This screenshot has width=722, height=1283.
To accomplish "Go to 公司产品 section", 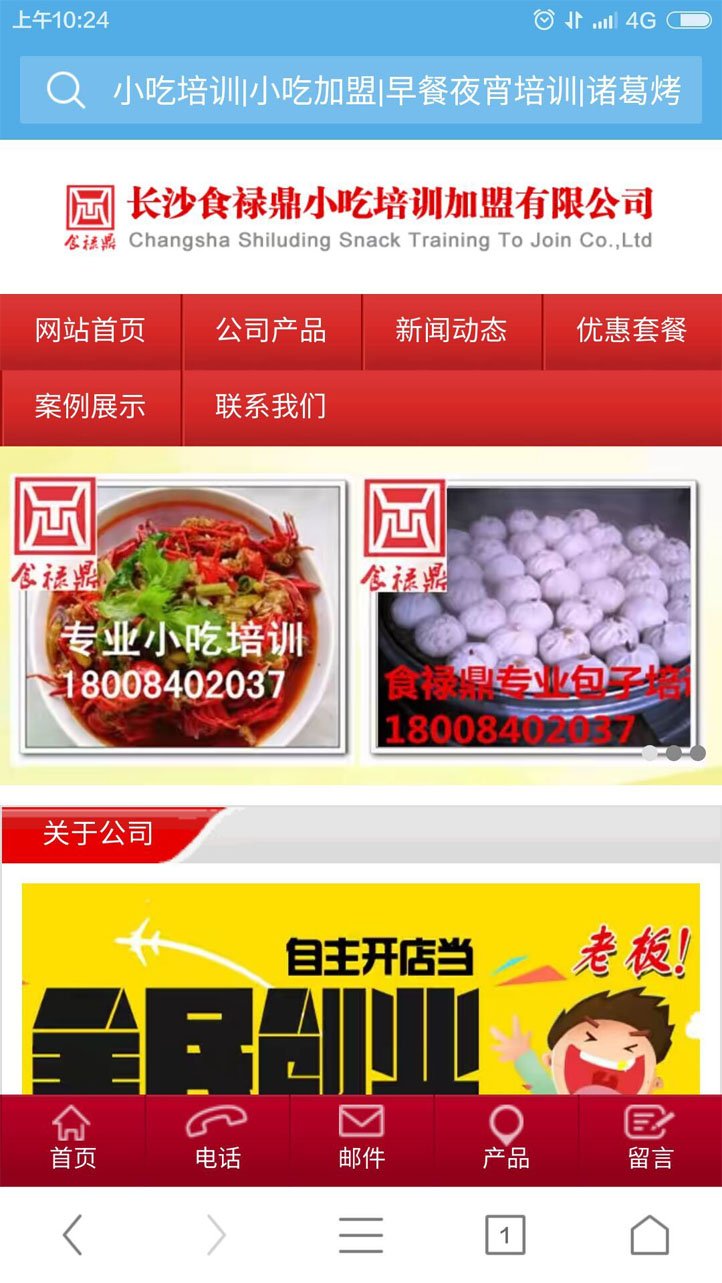I will pyautogui.click(x=271, y=330).
